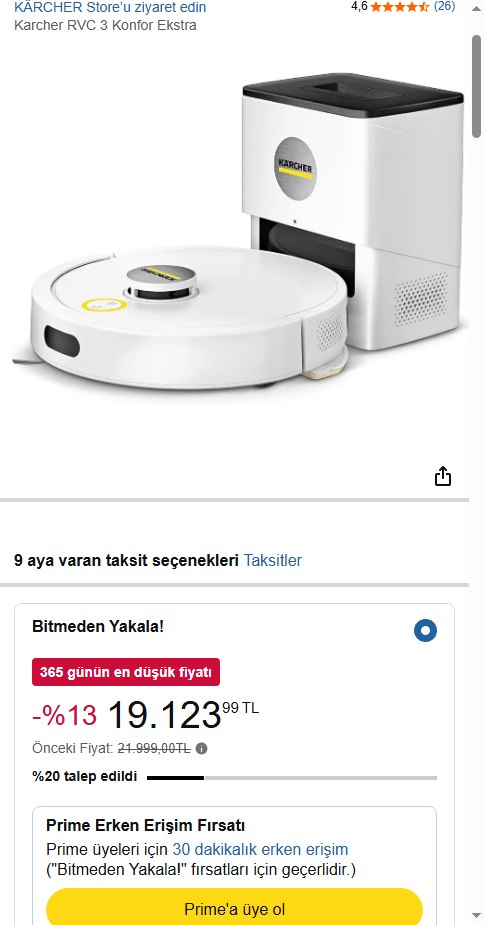Tap Prime'a üye ol button

234,908
